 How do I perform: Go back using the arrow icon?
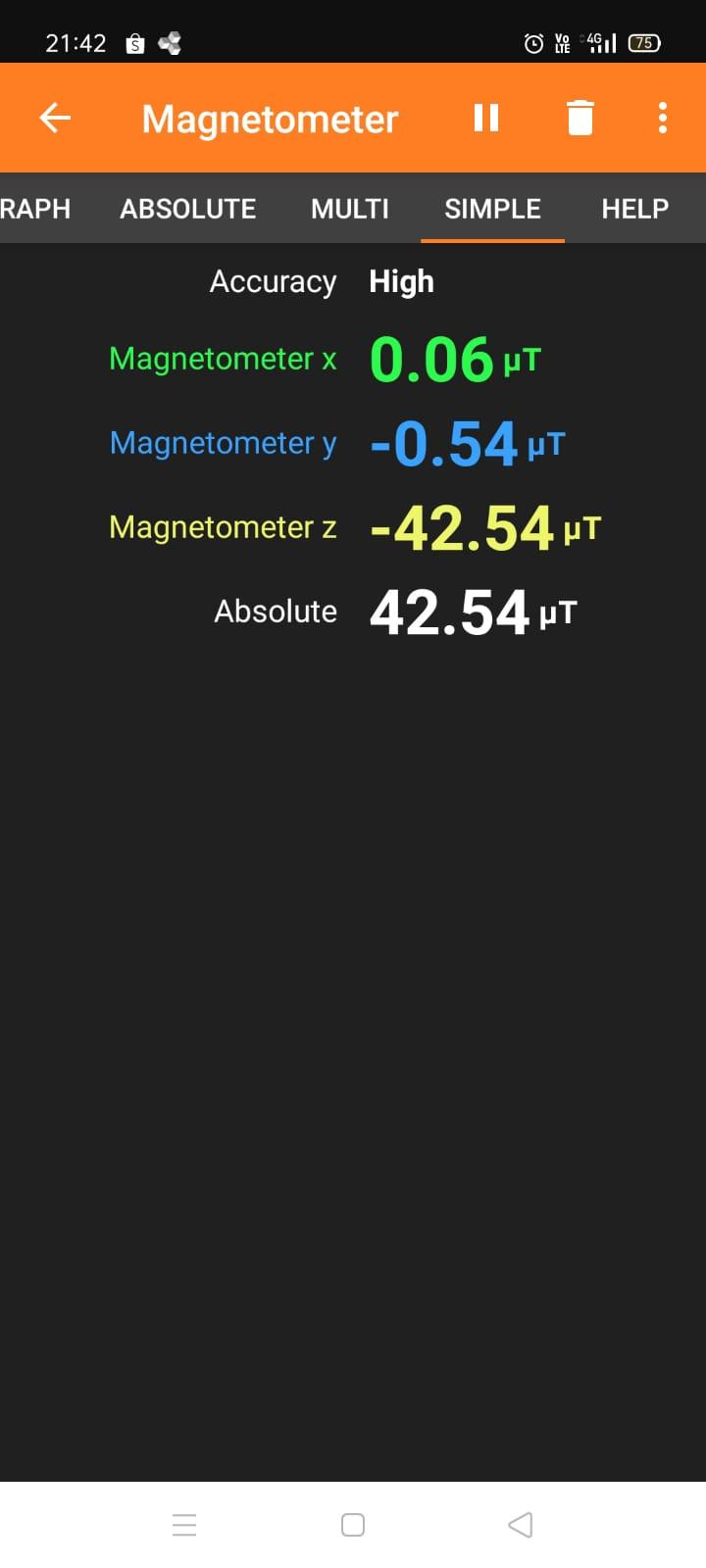tap(55, 119)
